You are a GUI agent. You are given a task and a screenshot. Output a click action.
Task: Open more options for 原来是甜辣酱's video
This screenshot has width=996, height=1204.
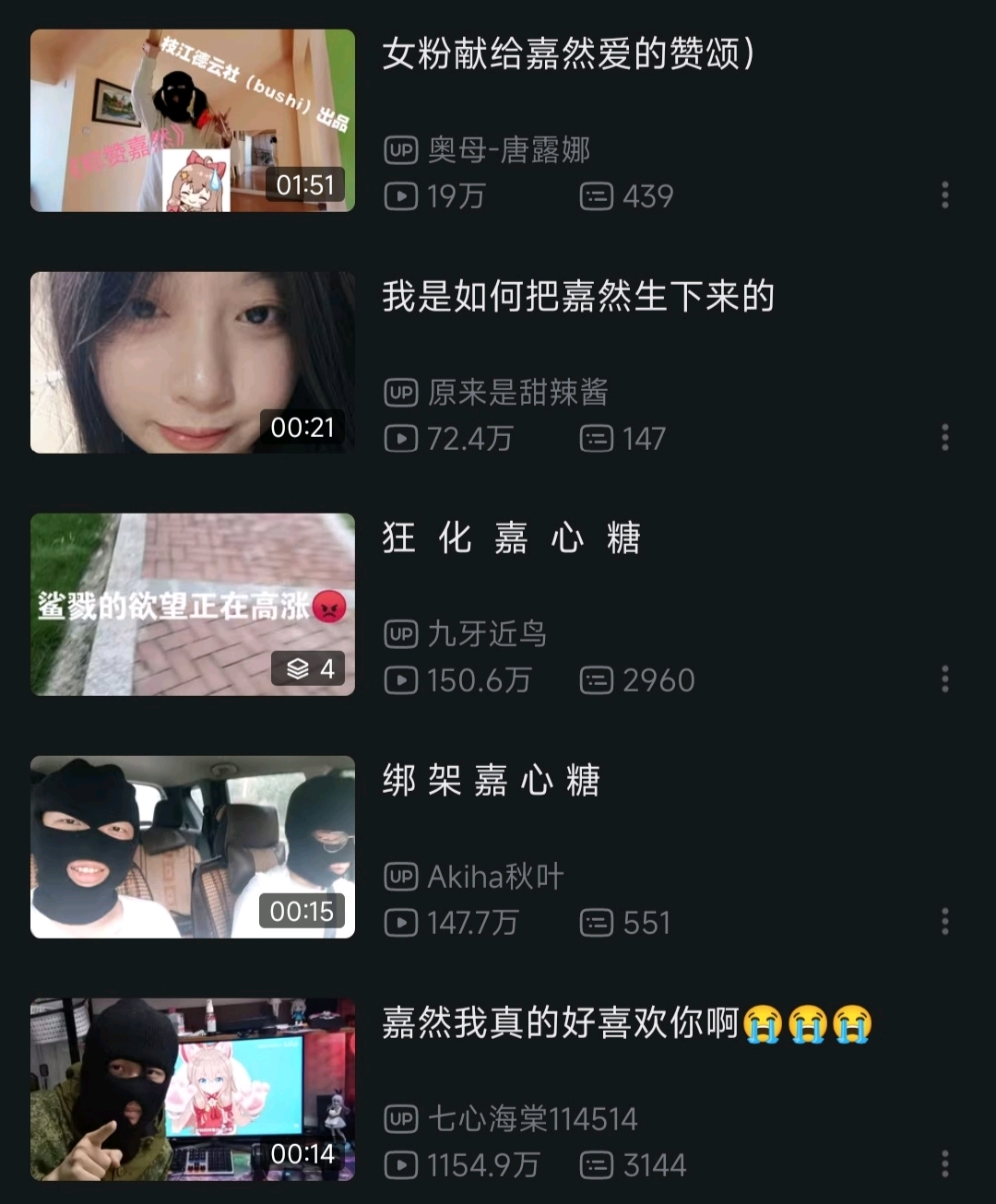[944, 438]
